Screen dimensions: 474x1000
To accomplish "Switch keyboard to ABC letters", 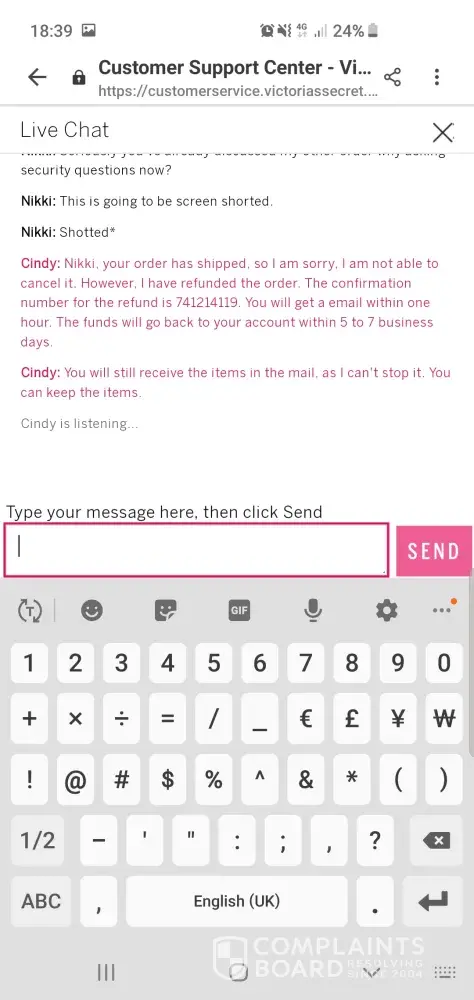I will [41, 901].
